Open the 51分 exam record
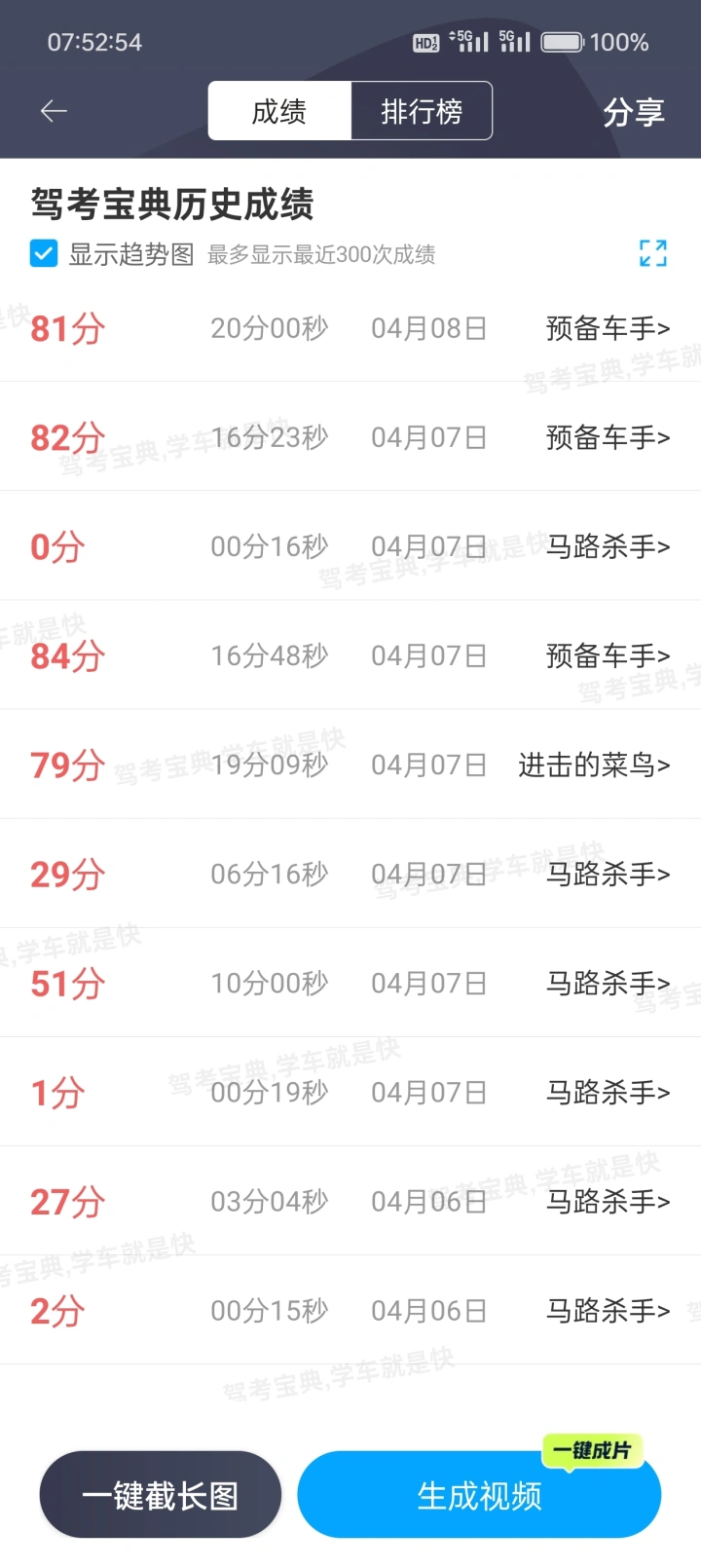Image resolution: width=701 pixels, height=1568 pixels. (x=350, y=983)
